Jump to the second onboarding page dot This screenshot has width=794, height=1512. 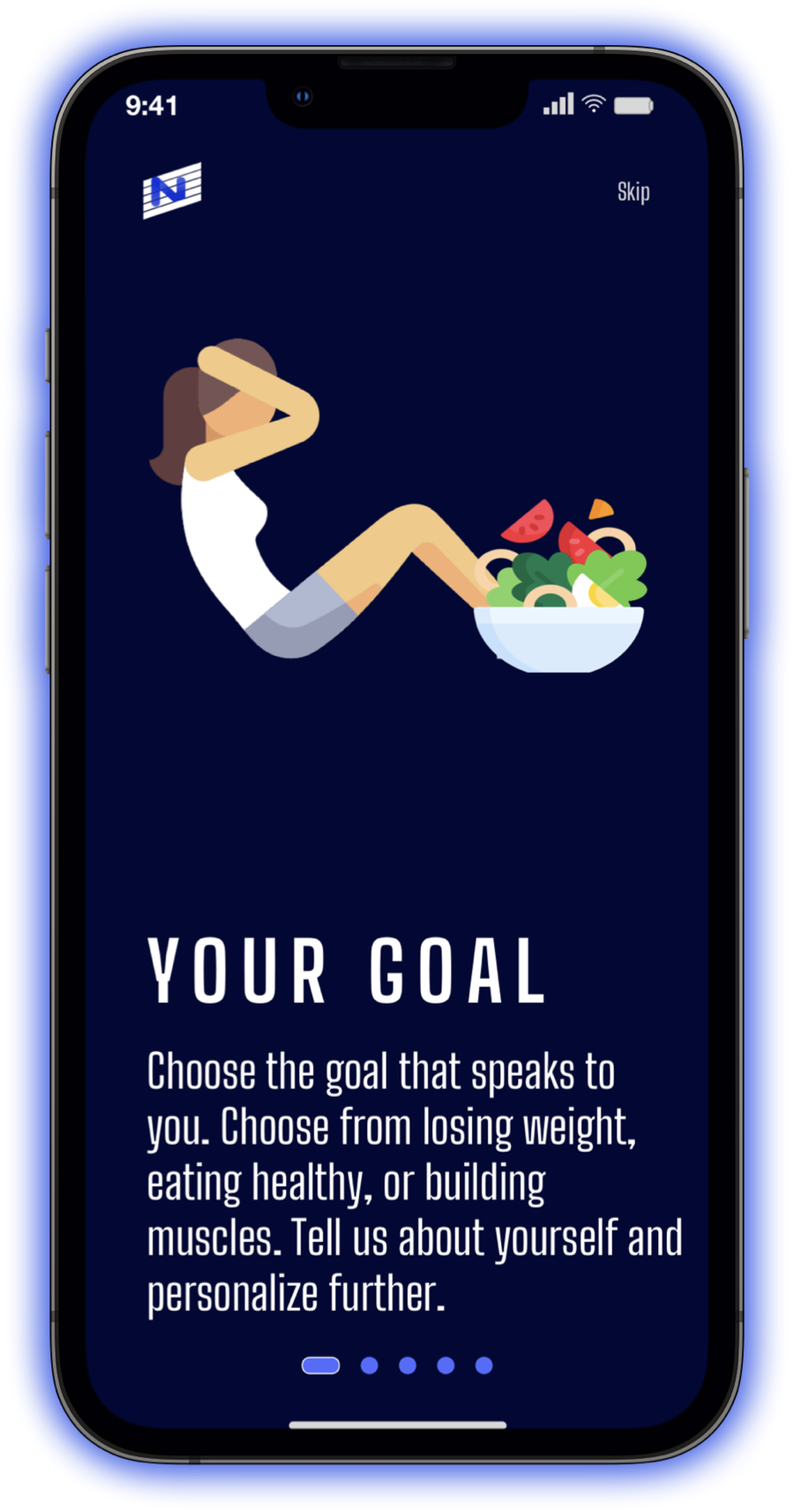[370, 1365]
